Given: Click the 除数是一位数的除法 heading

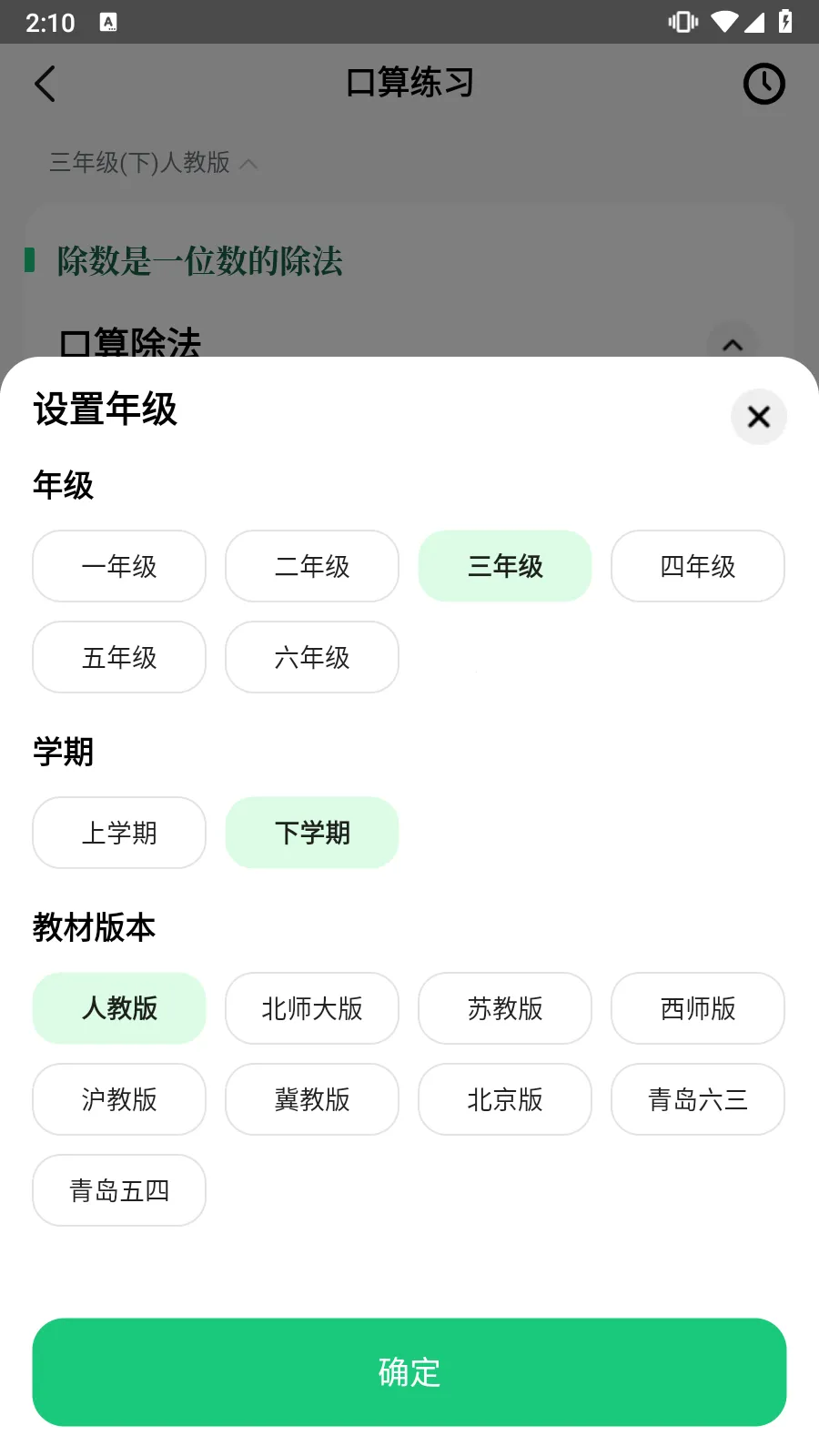Looking at the screenshot, I should pyautogui.click(x=198, y=262).
